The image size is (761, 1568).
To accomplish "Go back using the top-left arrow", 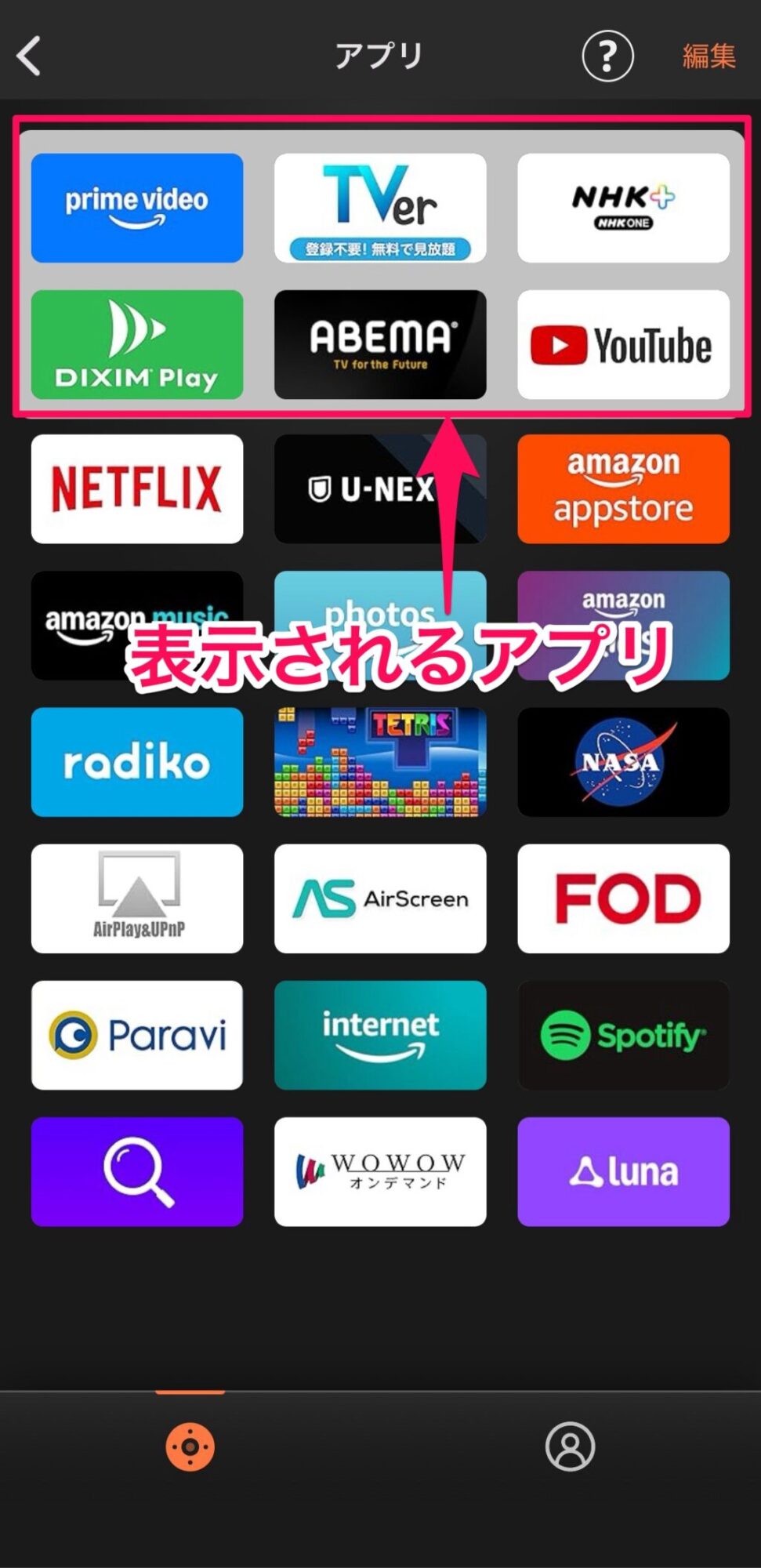I will point(29,56).
